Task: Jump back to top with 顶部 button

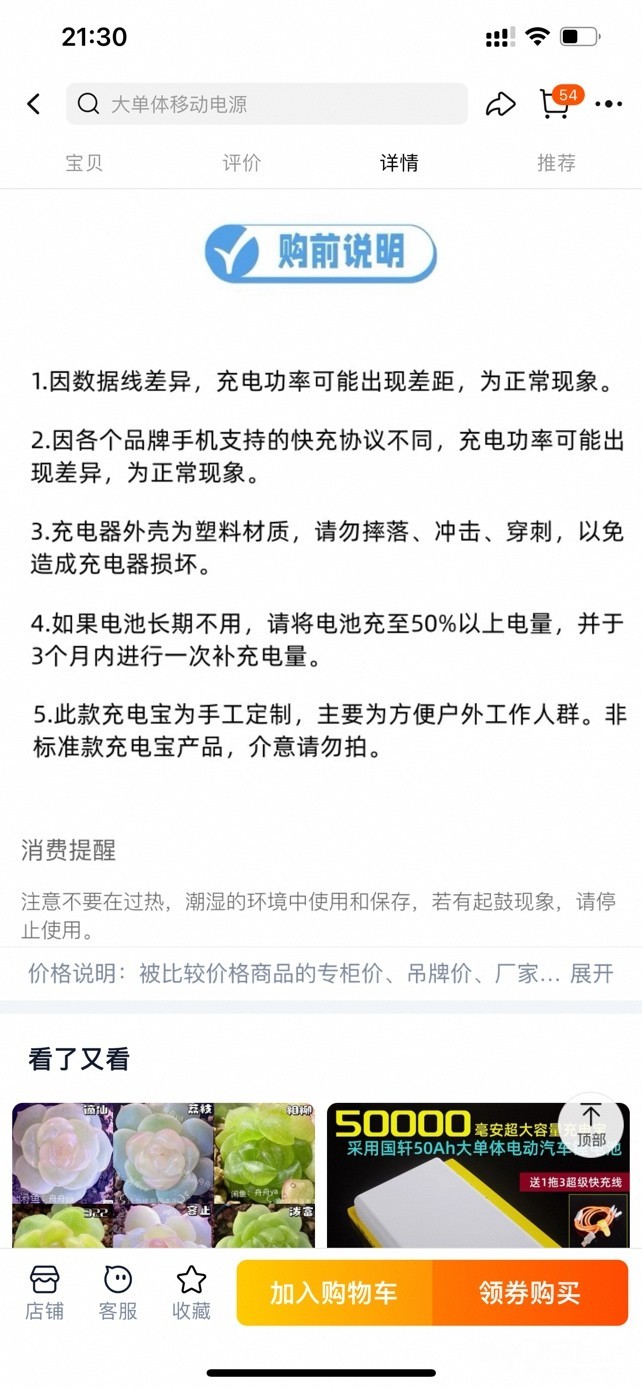Action: point(591,1124)
